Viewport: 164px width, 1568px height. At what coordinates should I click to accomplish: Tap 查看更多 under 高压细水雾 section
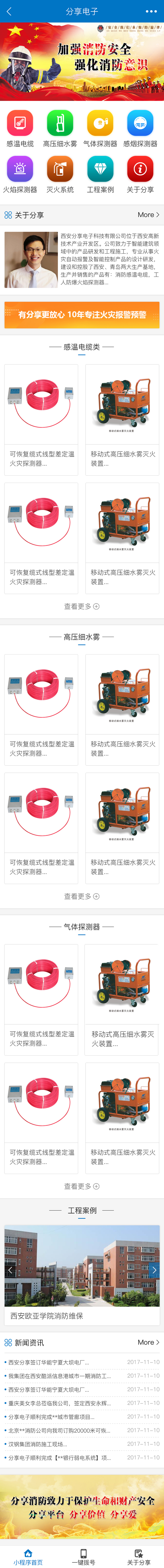(82, 896)
